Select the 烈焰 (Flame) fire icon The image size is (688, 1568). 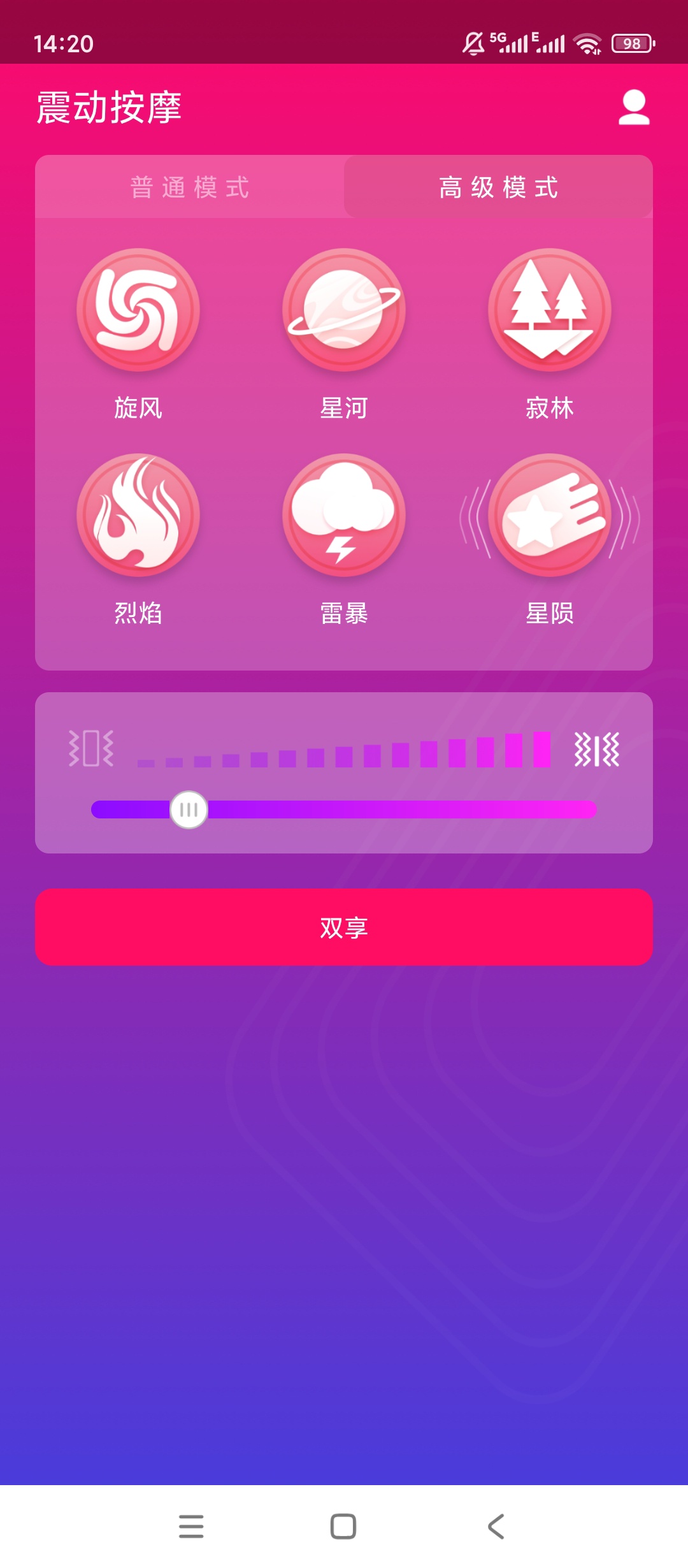pyautogui.click(x=138, y=518)
